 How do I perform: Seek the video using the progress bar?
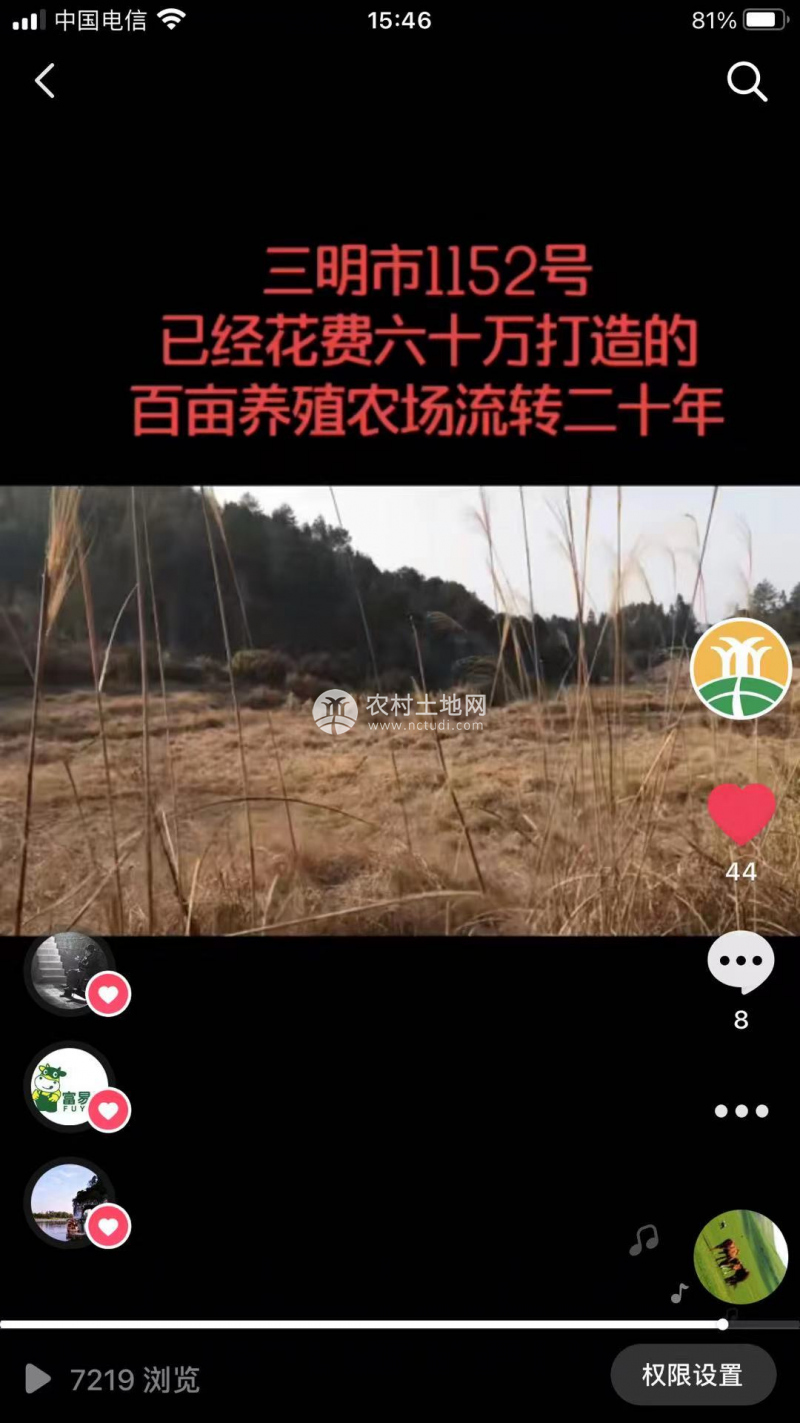tap(400, 1324)
